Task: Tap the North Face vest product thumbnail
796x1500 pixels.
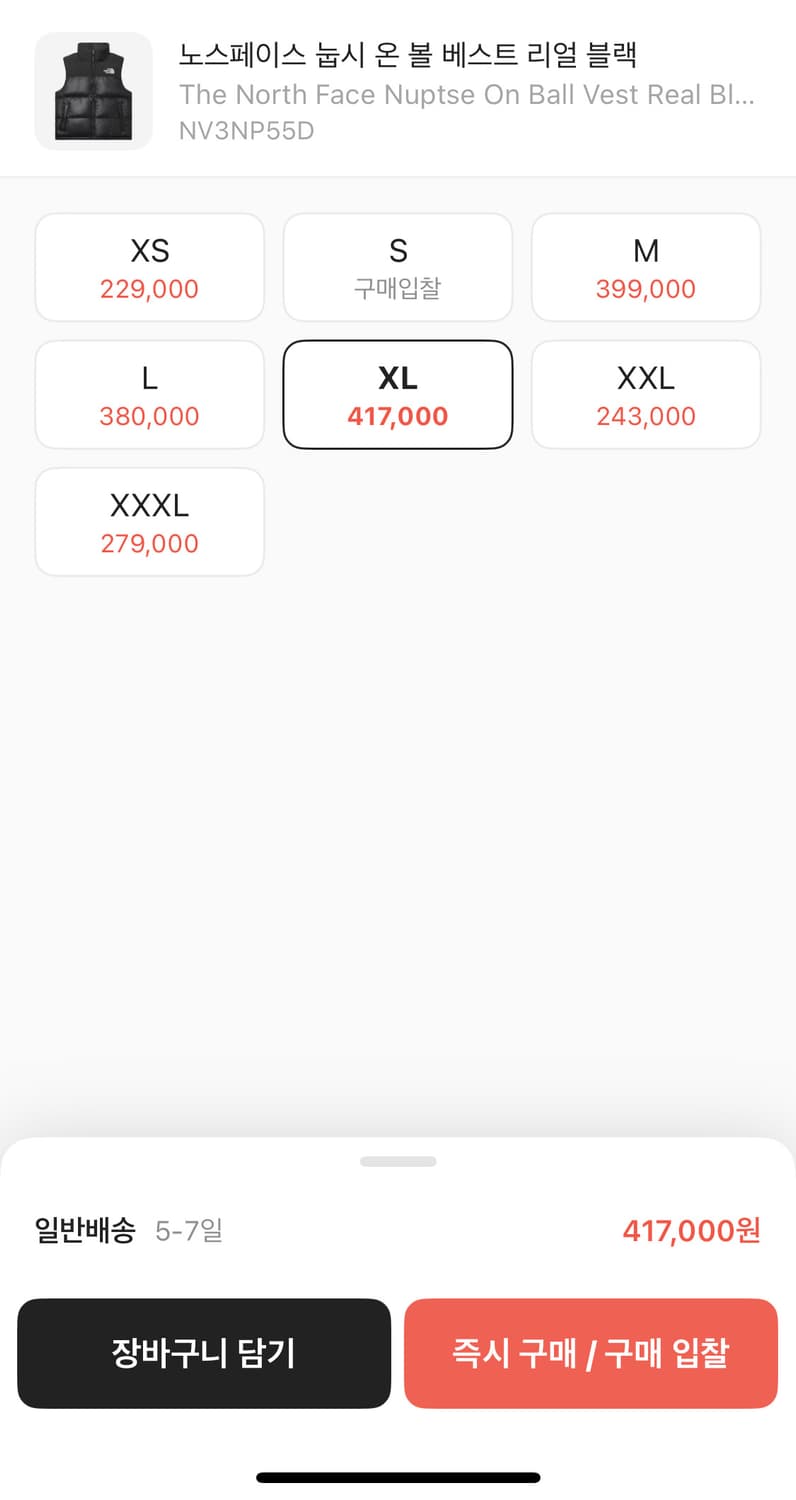Action: coord(92,91)
